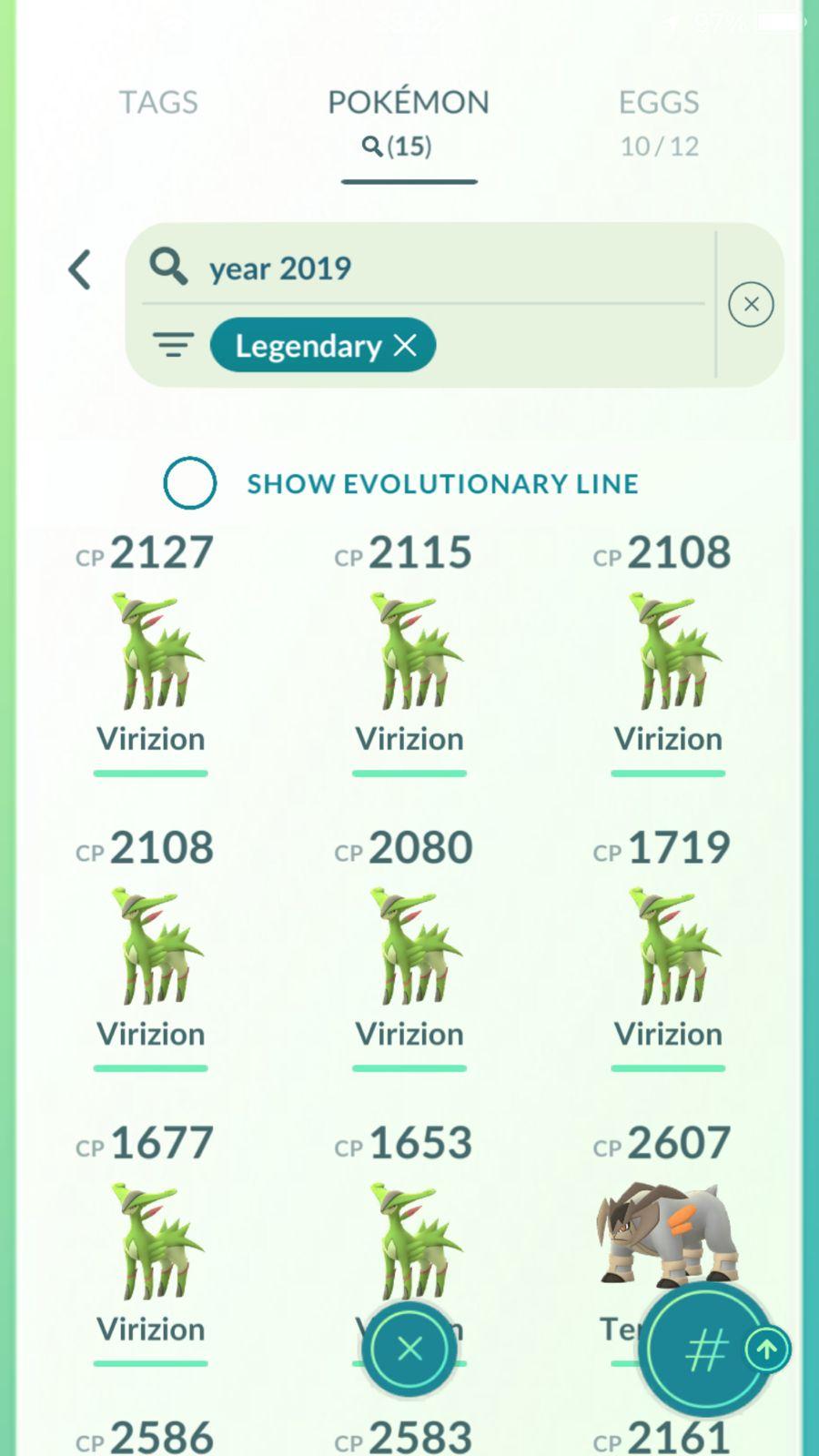Enable Show Evolutionary Line
This screenshot has height=1456, width=819.
(x=190, y=483)
